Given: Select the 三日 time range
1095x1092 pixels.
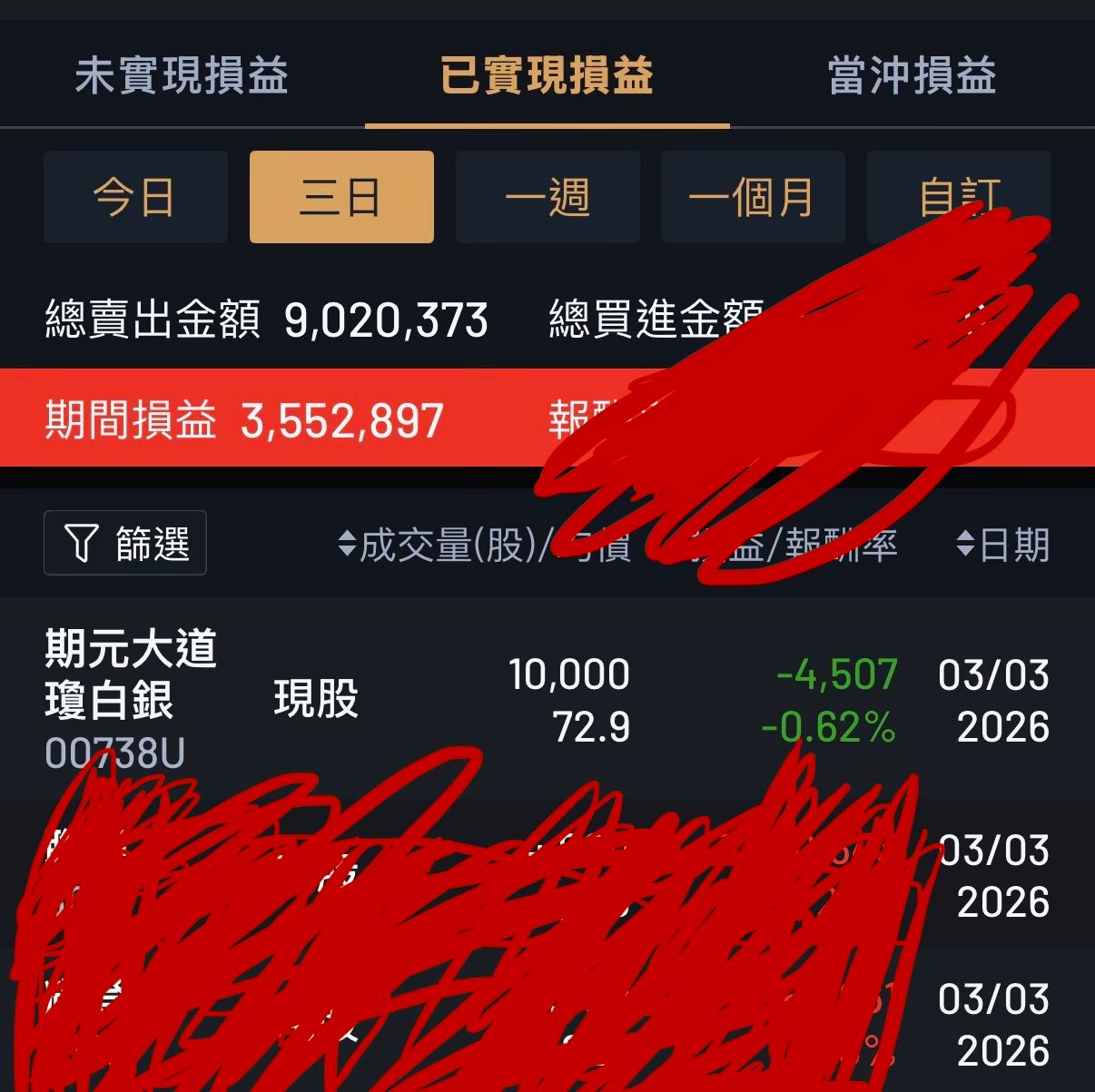Looking at the screenshot, I should tap(341, 197).
